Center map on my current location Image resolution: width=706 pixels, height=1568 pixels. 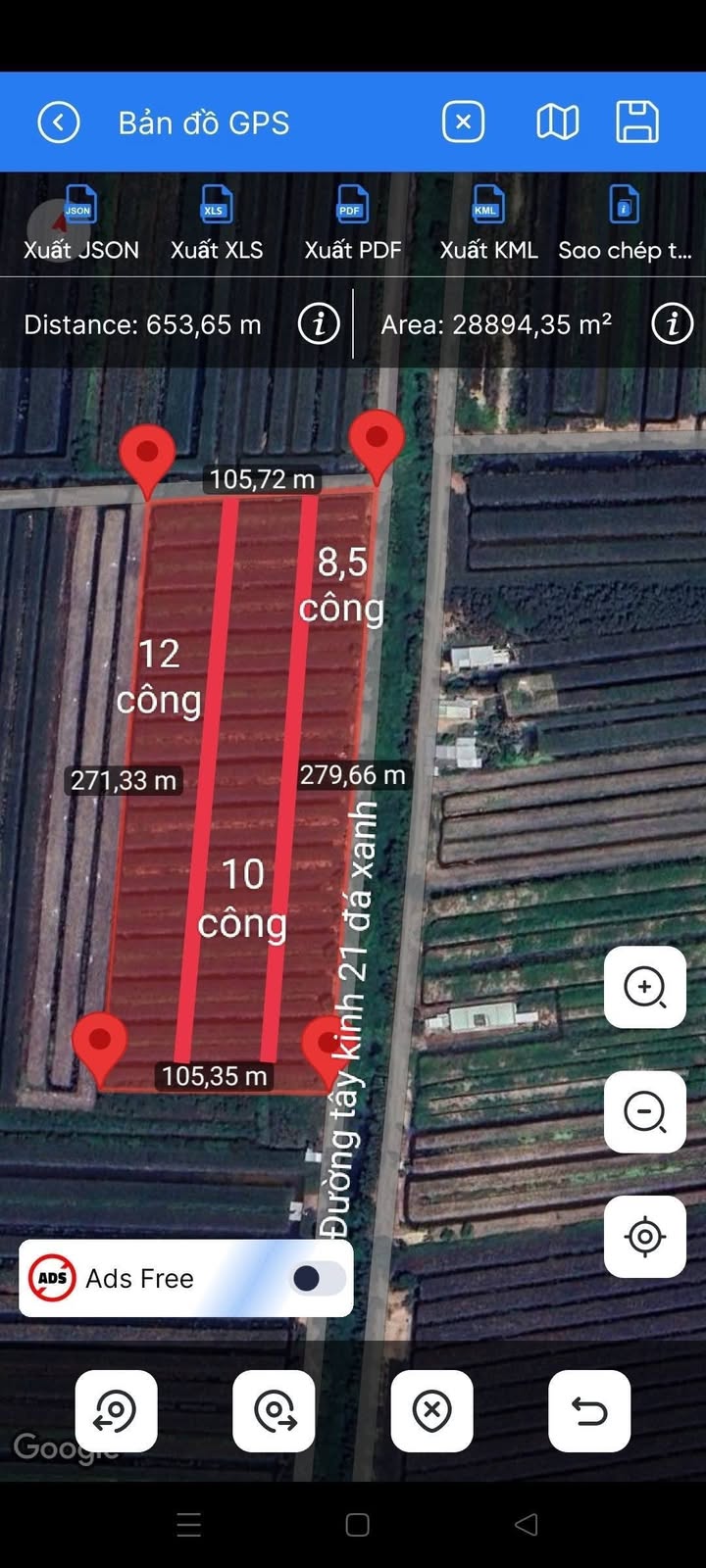(x=644, y=1236)
